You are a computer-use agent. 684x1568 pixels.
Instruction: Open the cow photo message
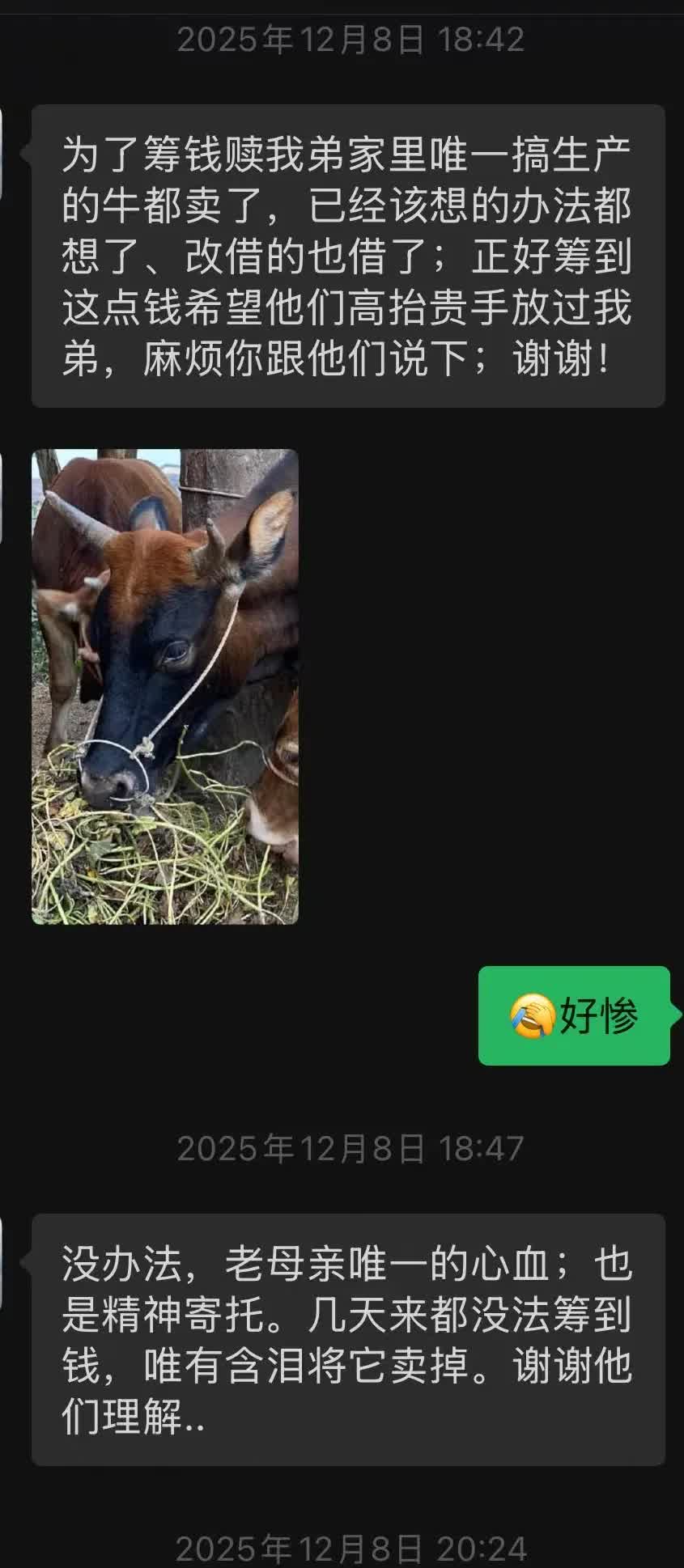click(x=165, y=686)
